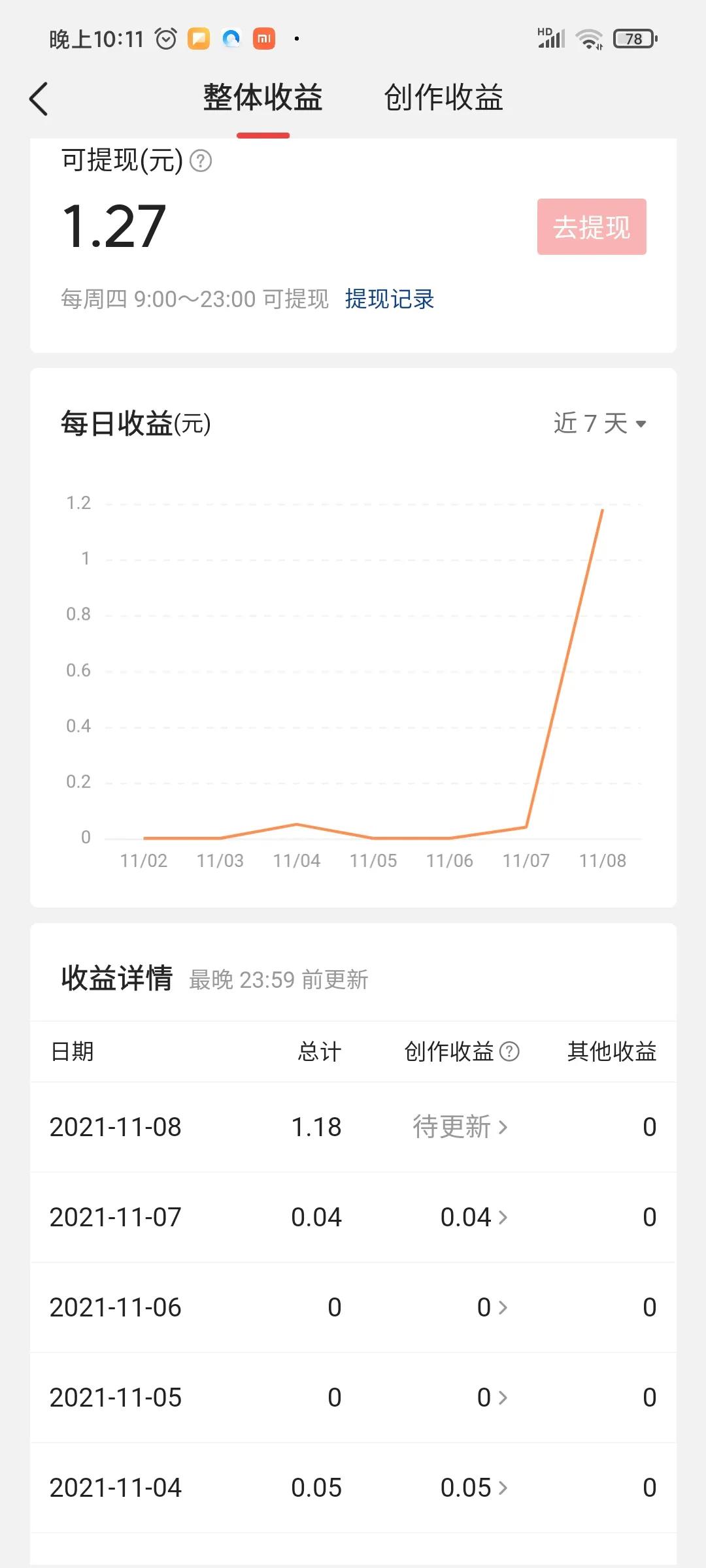
Task: Tap the battery indicator showing 78
Action: [x=631, y=39]
